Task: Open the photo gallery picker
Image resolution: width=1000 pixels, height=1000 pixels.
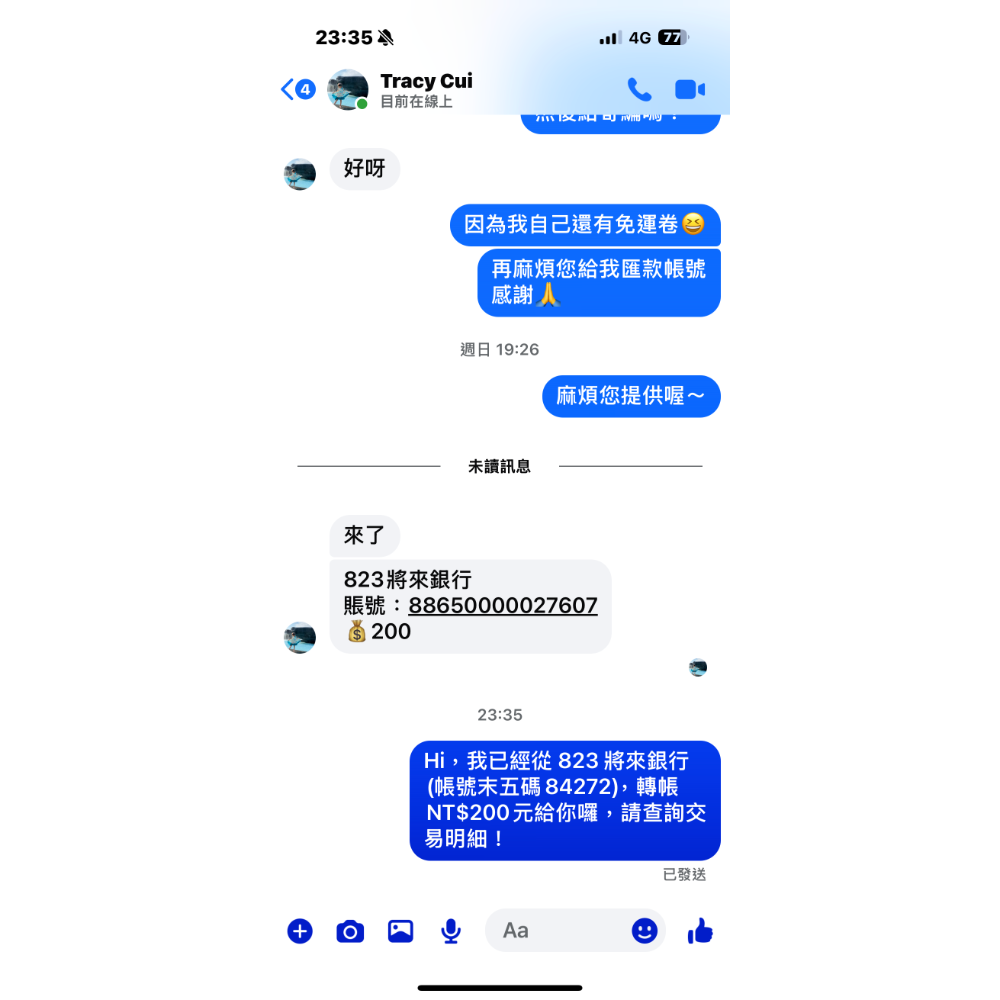Action: (401, 931)
